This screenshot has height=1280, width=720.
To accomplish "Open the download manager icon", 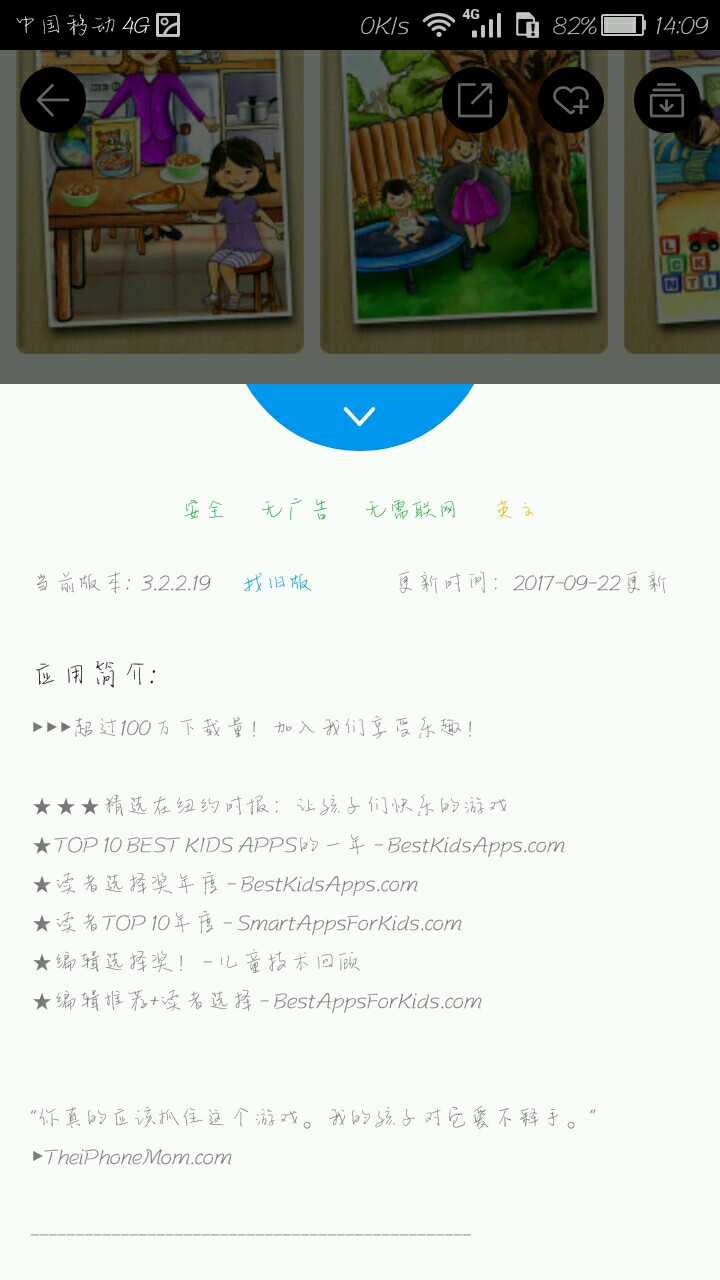I will pyautogui.click(x=666, y=100).
